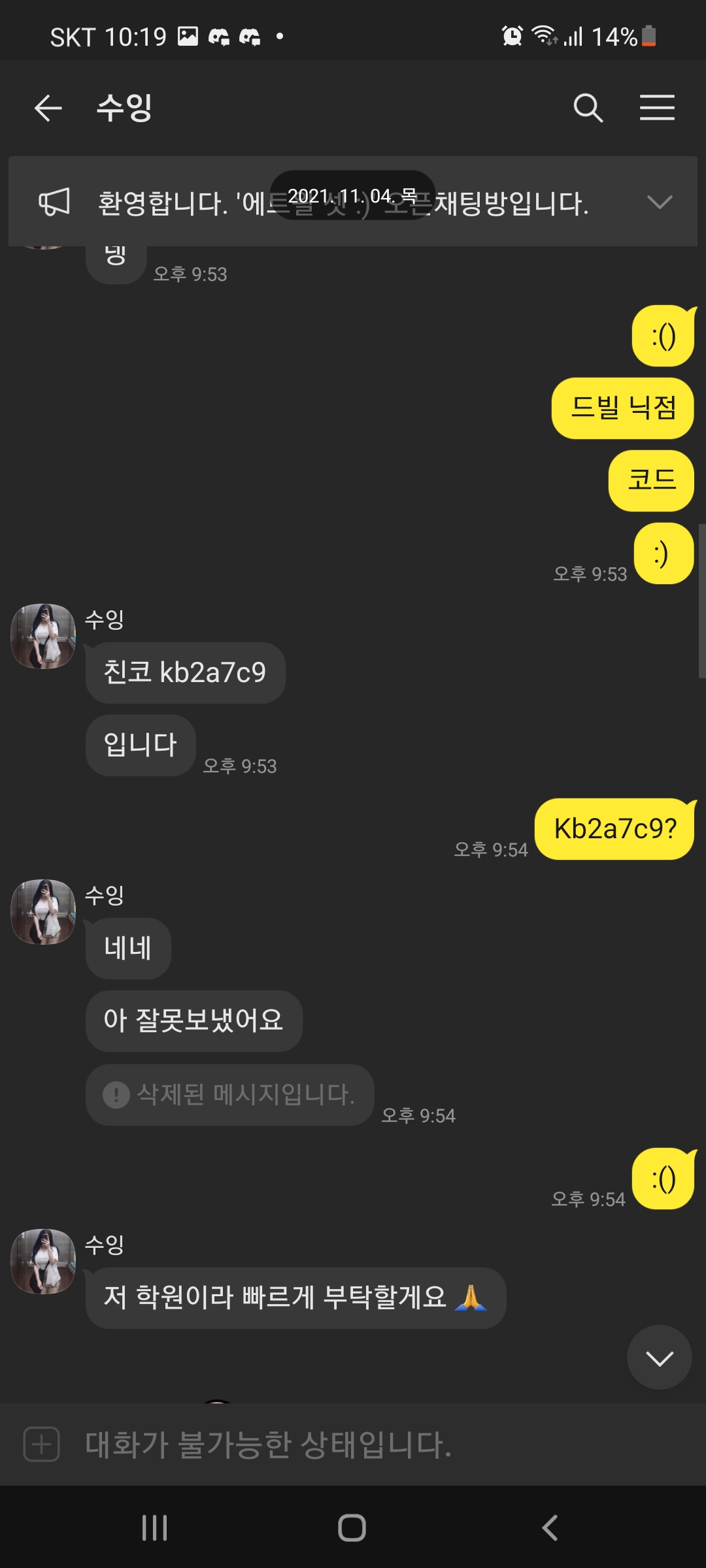
Task: Search within this chat room
Action: coord(588,108)
